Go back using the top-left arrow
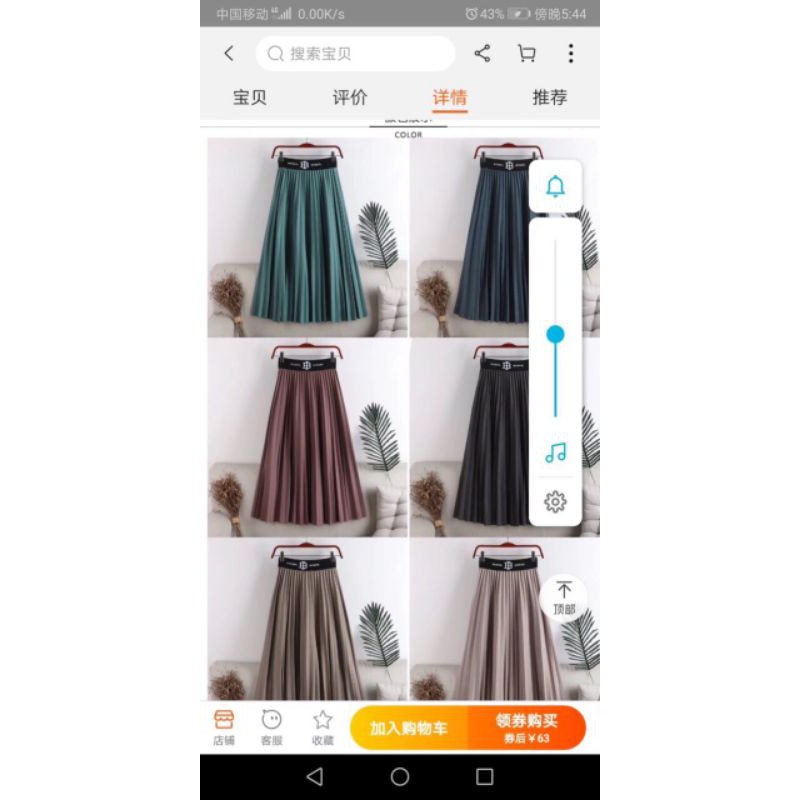 point(229,53)
